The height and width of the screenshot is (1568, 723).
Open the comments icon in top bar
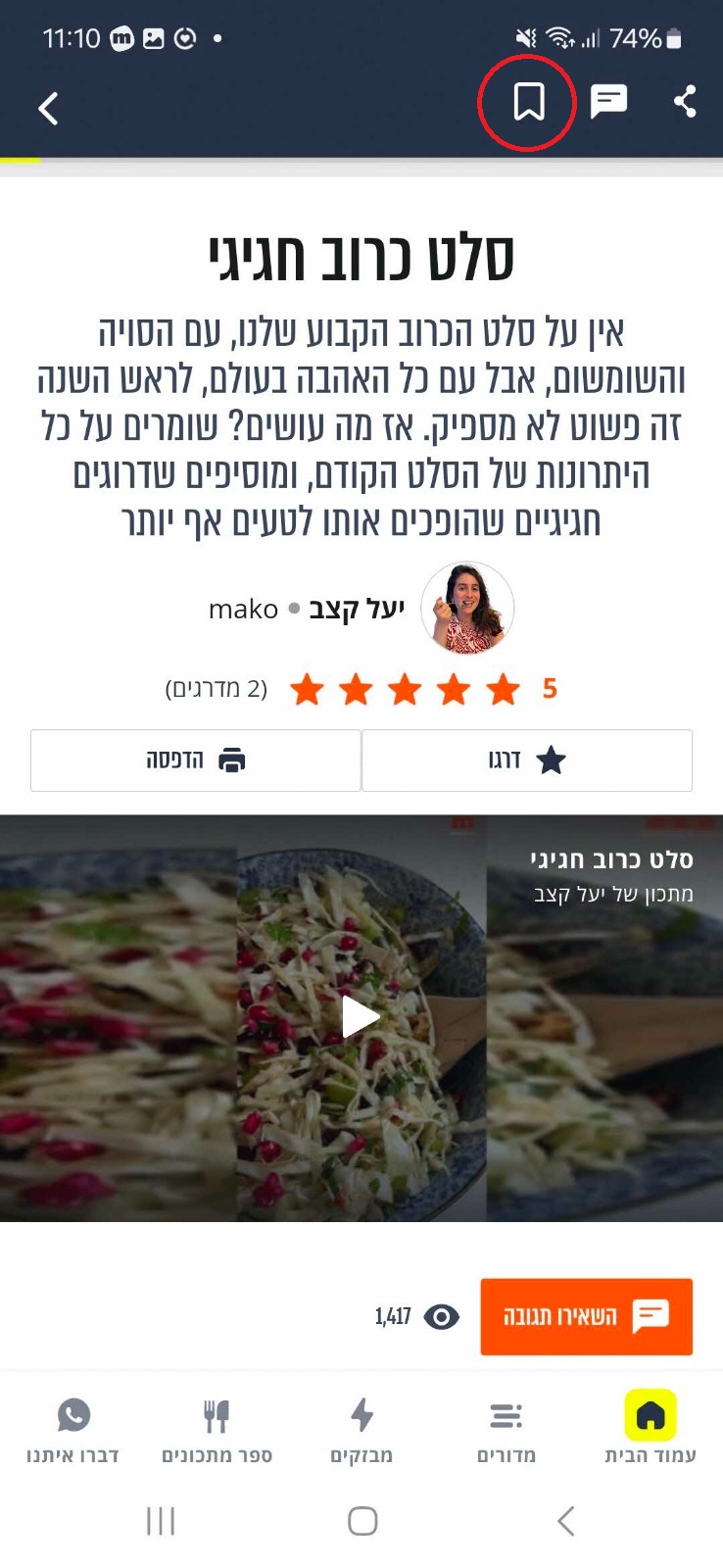point(608,101)
